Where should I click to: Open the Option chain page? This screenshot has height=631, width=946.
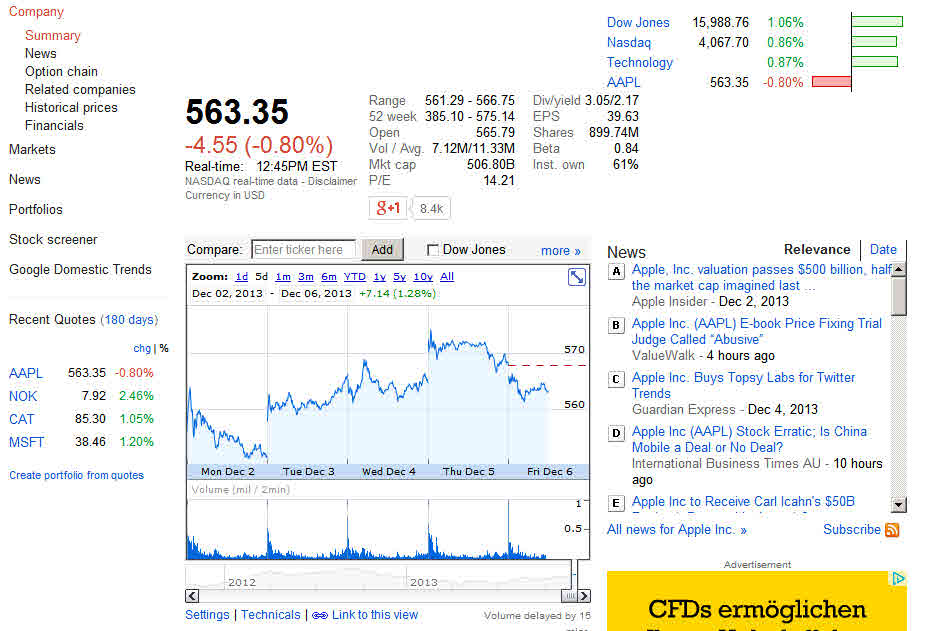click(x=61, y=71)
